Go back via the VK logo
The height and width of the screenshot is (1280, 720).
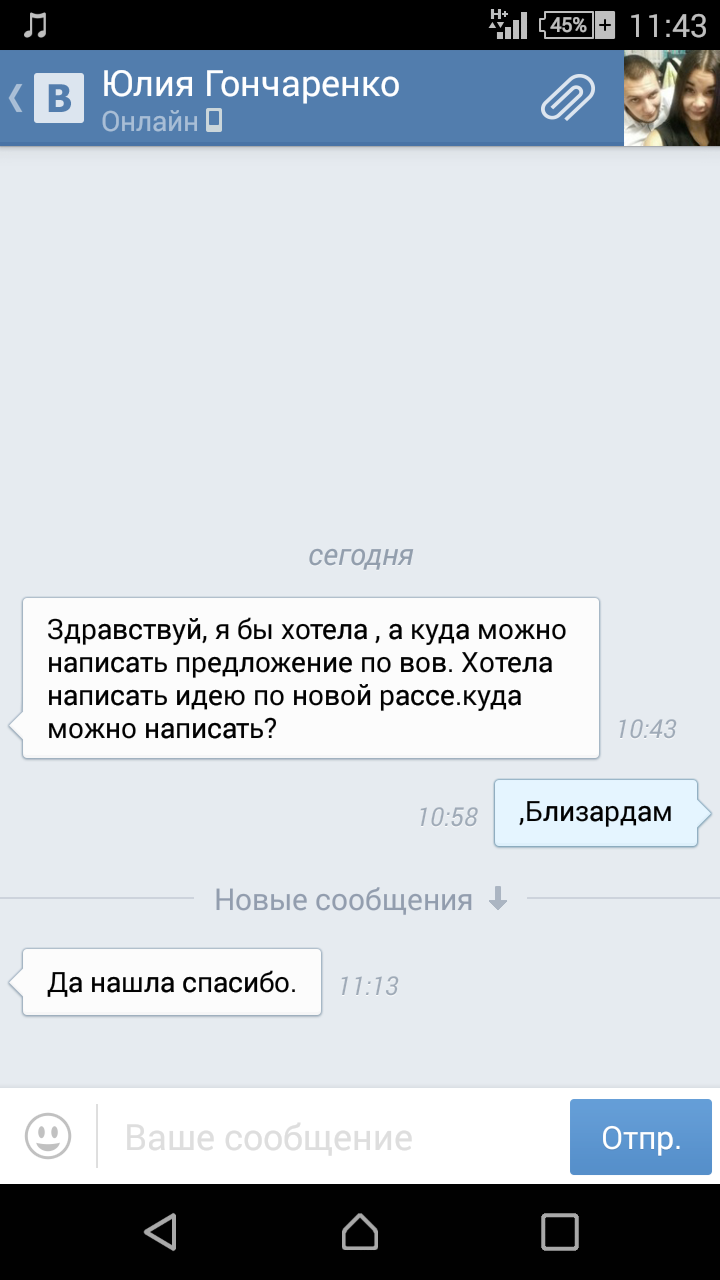pyautogui.click(x=58, y=98)
